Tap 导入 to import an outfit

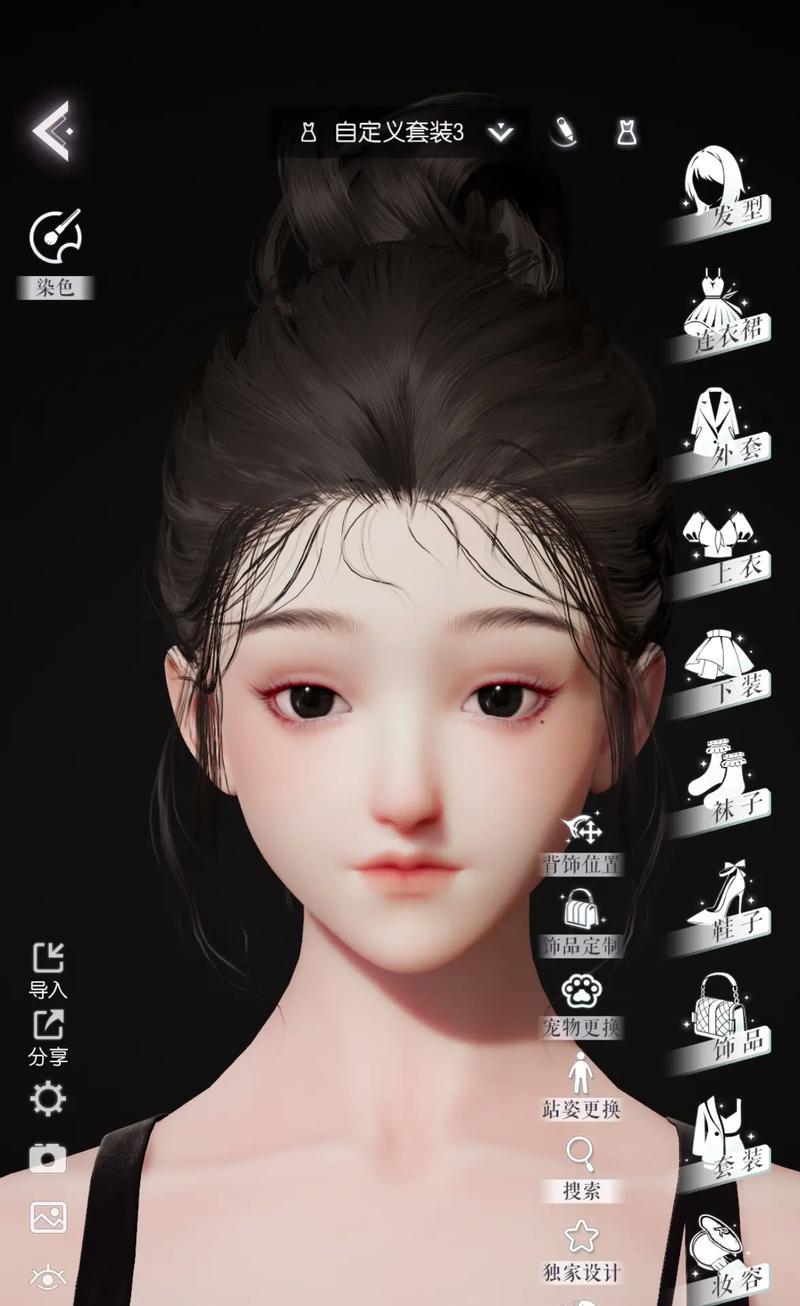(x=48, y=968)
